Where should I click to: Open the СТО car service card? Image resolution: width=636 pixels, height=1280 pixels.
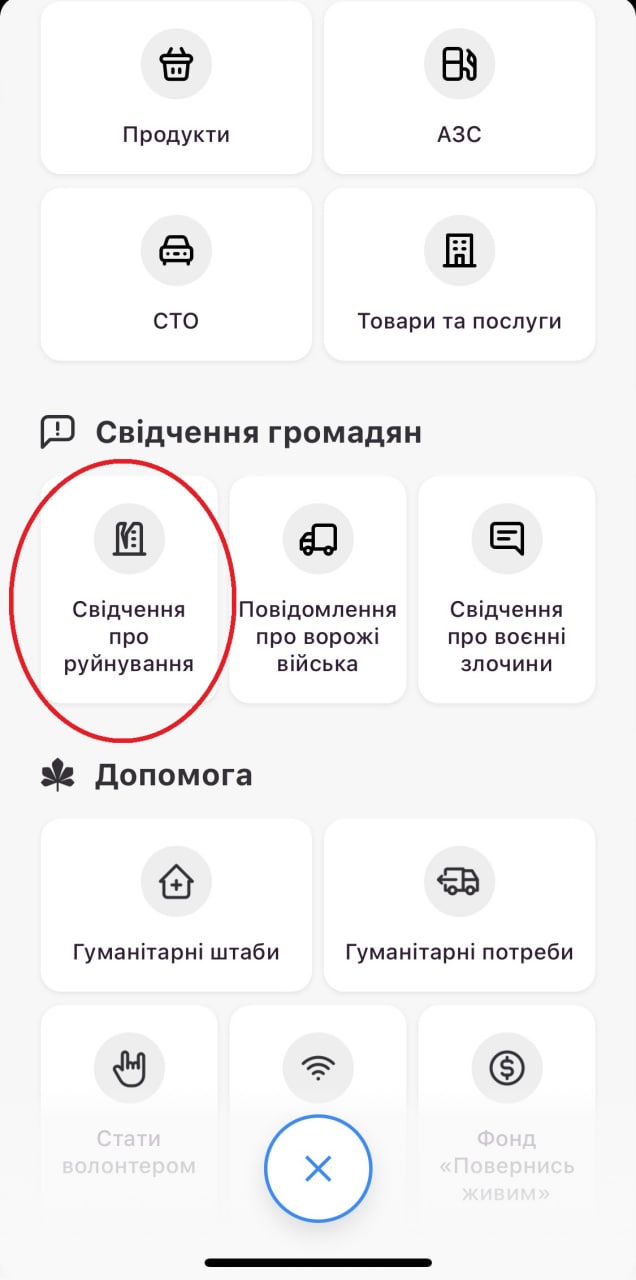click(x=176, y=274)
